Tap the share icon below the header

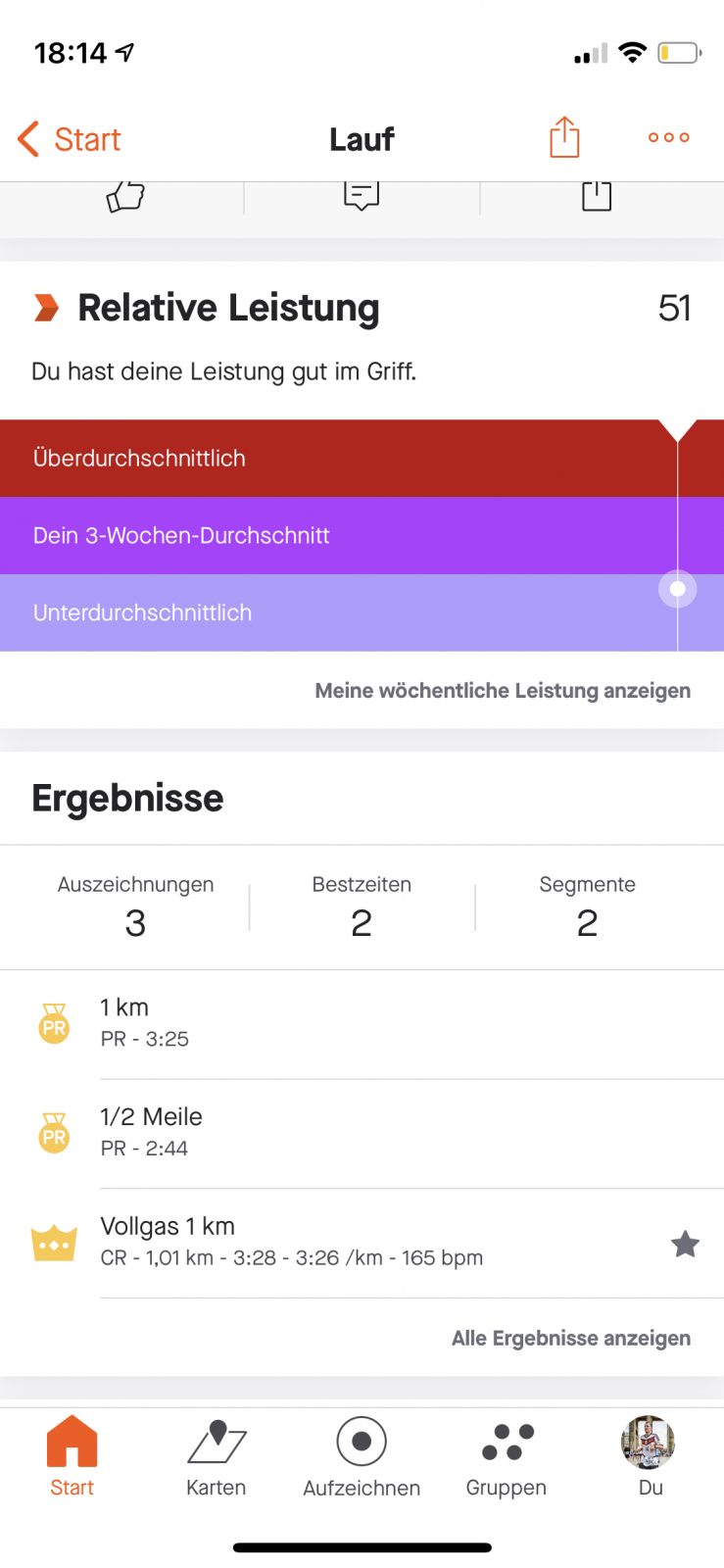click(x=597, y=196)
